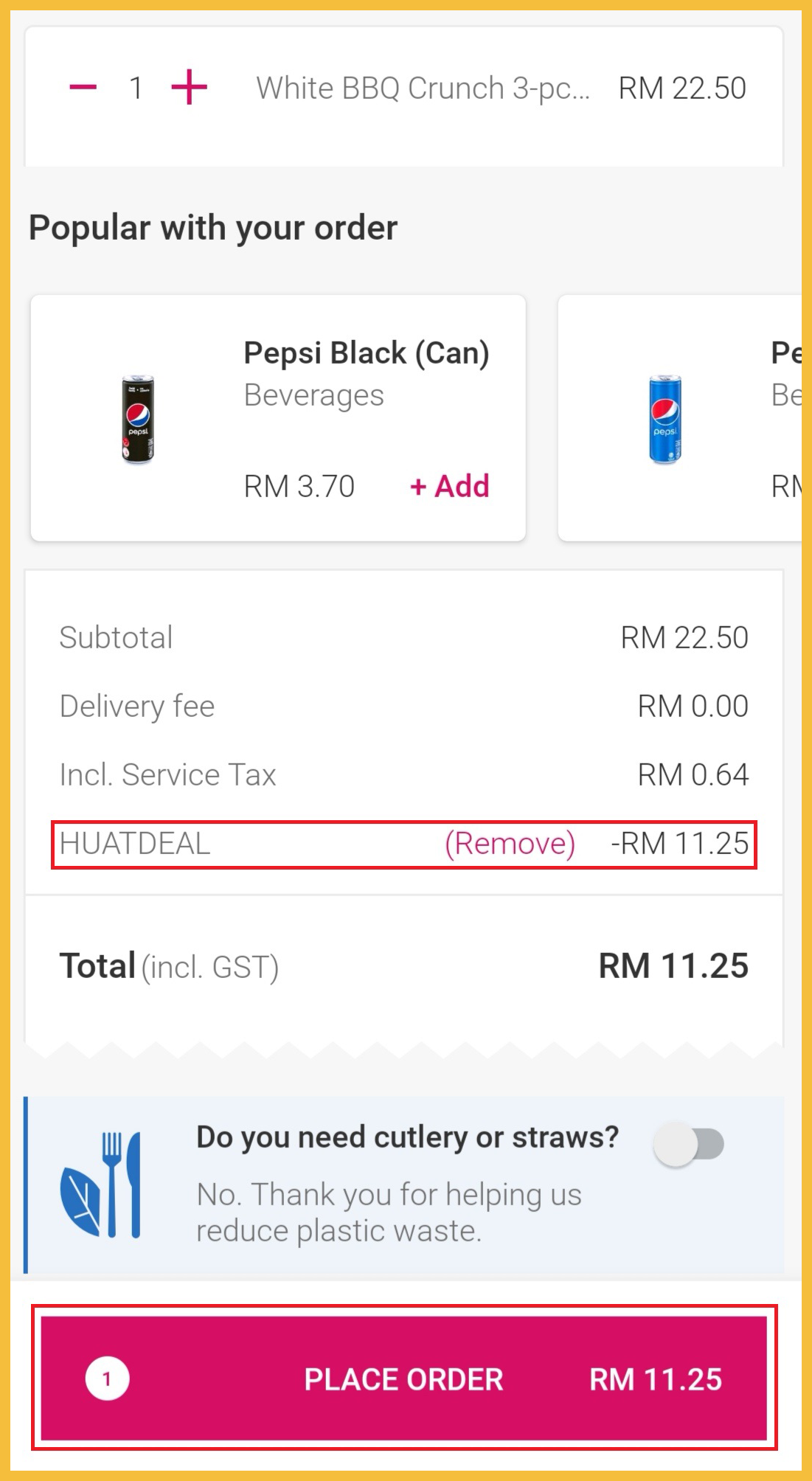812x1481 pixels.
Task: Enable the cutlery or straws switch
Action: point(689,1145)
